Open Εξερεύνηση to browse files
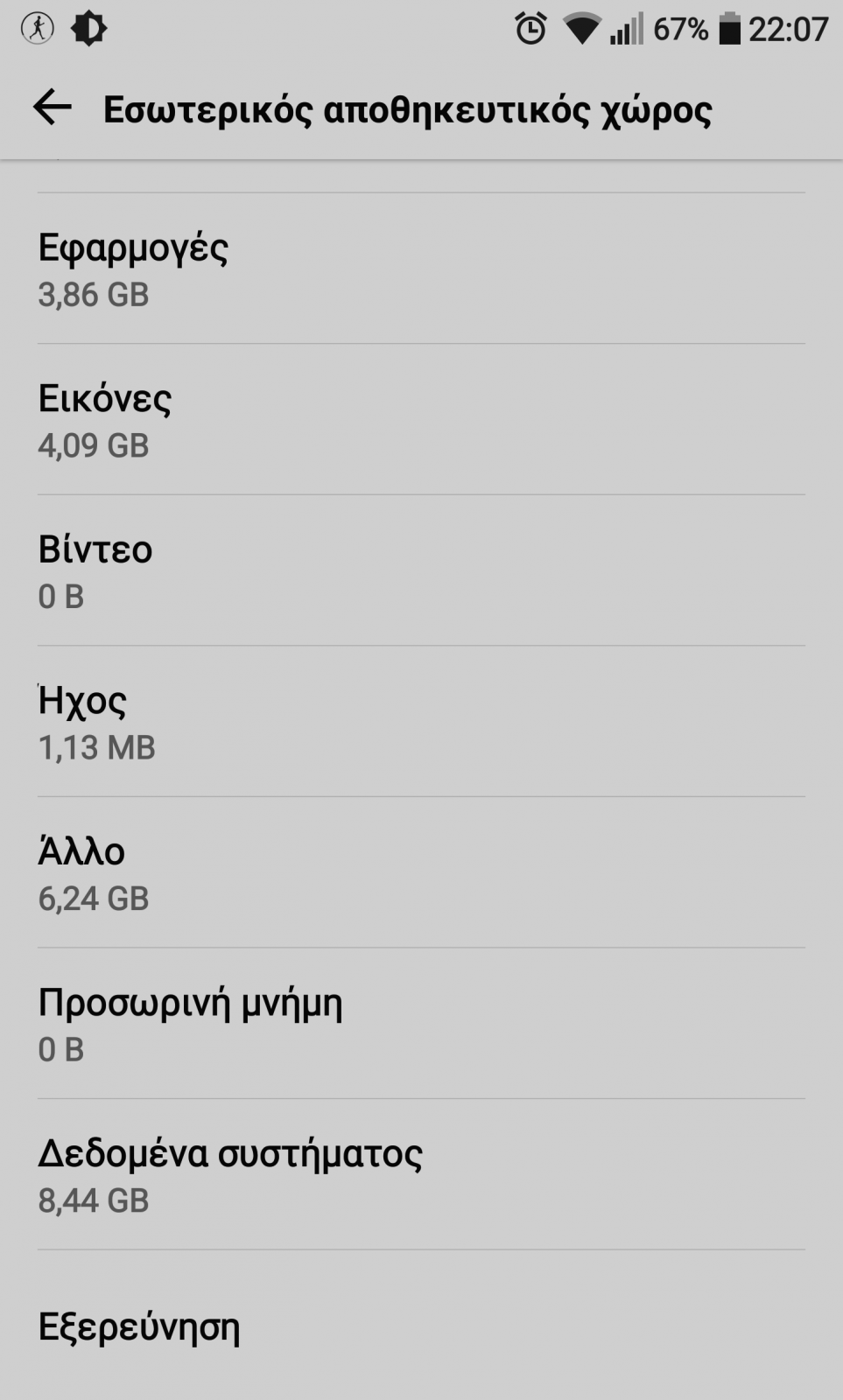Viewport: 843px width, 1400px height. point(421,1326)
